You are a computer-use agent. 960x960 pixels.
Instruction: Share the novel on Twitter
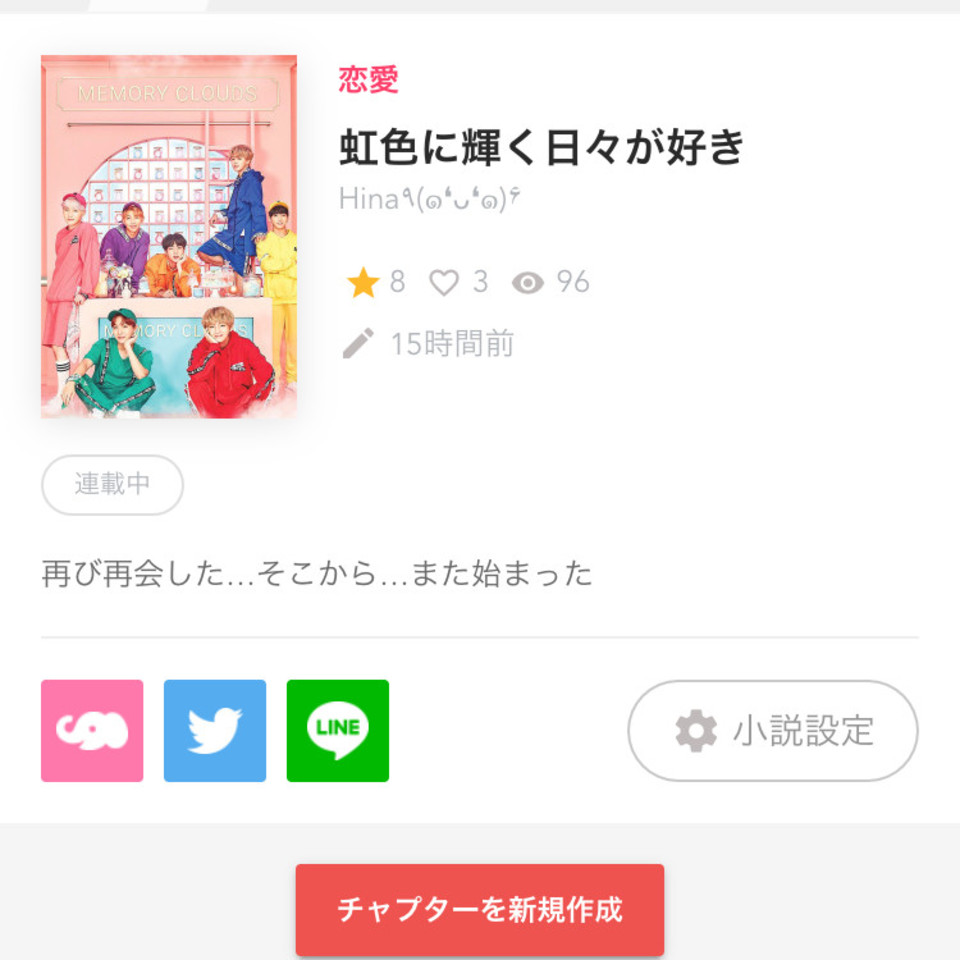[215, 731]
